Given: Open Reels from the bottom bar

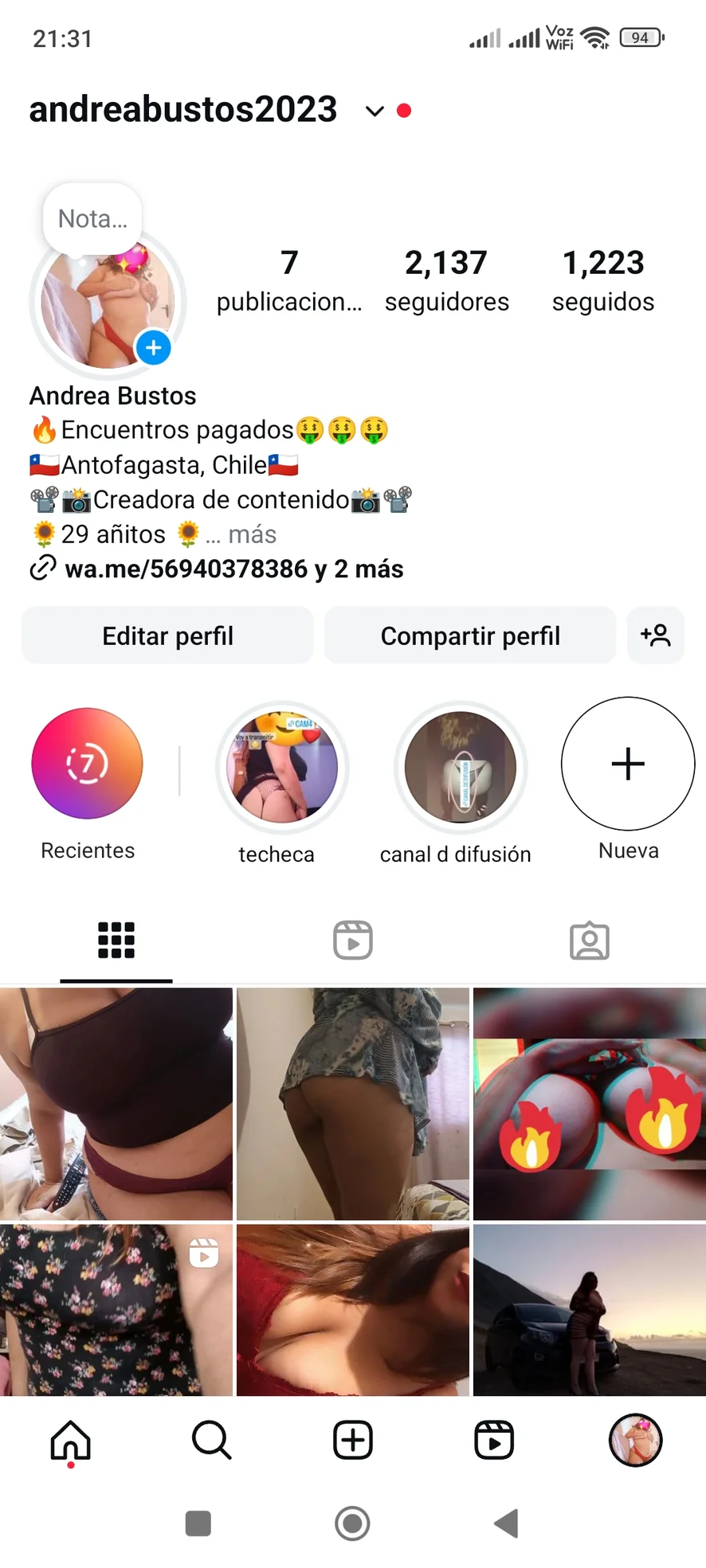Looking at the screenshot, I should 494,1440.
